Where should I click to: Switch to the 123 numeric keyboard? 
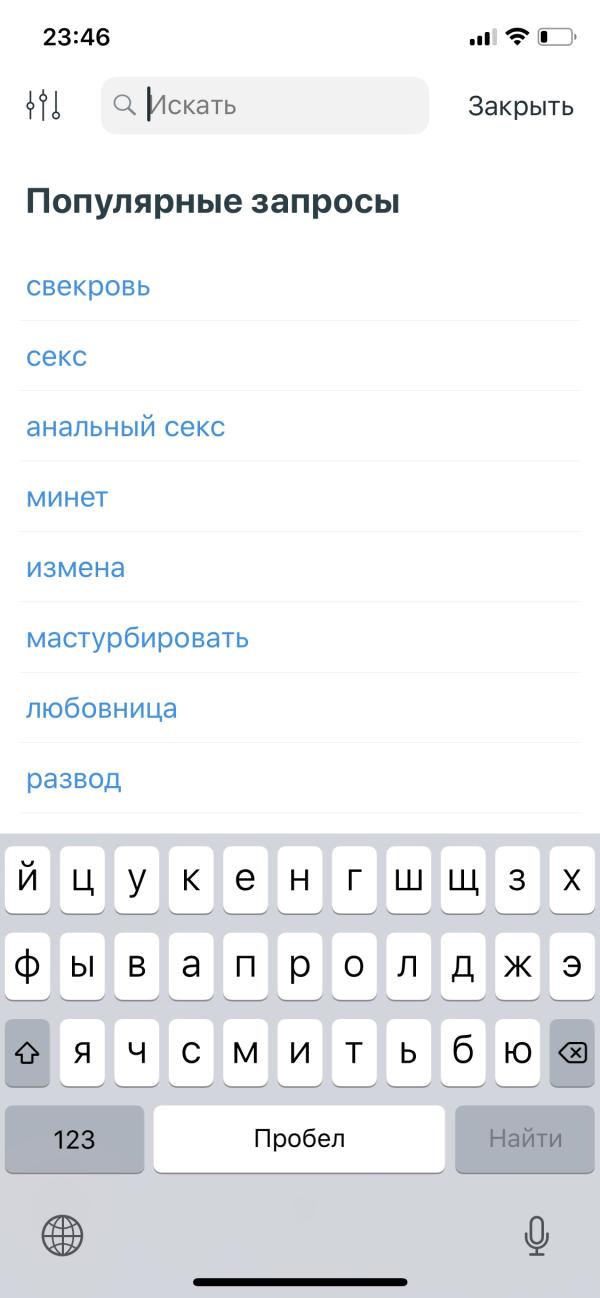click(74, 1139)
